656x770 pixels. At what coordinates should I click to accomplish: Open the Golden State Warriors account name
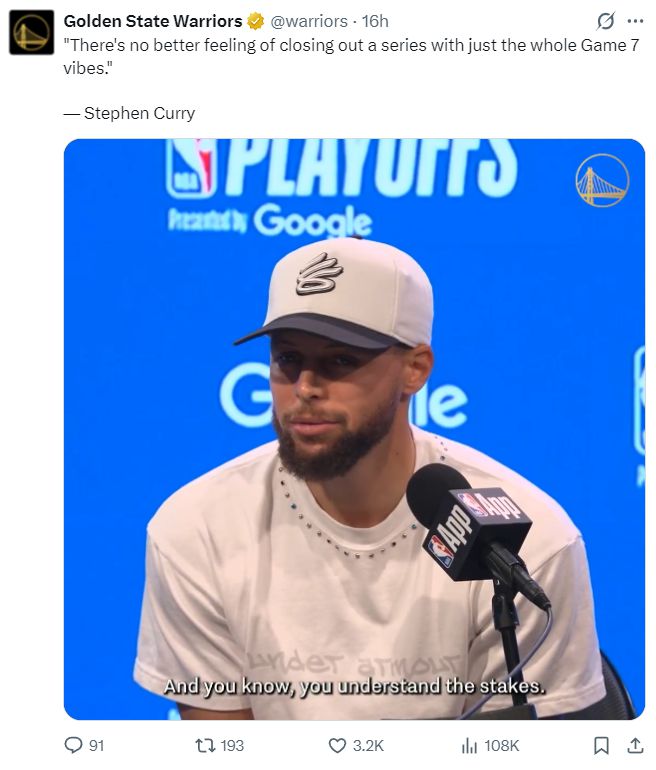point(152,21)
